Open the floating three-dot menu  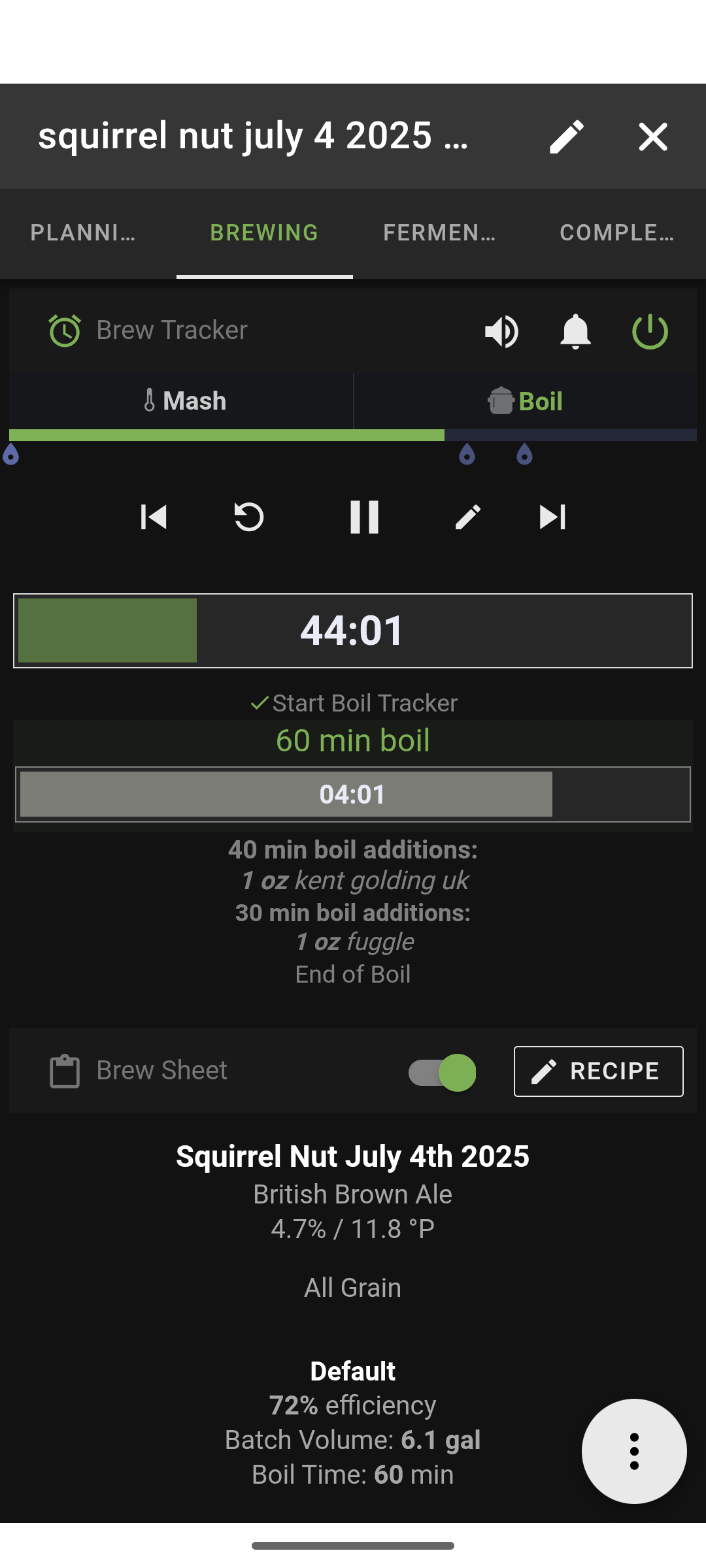(634, 1451)
